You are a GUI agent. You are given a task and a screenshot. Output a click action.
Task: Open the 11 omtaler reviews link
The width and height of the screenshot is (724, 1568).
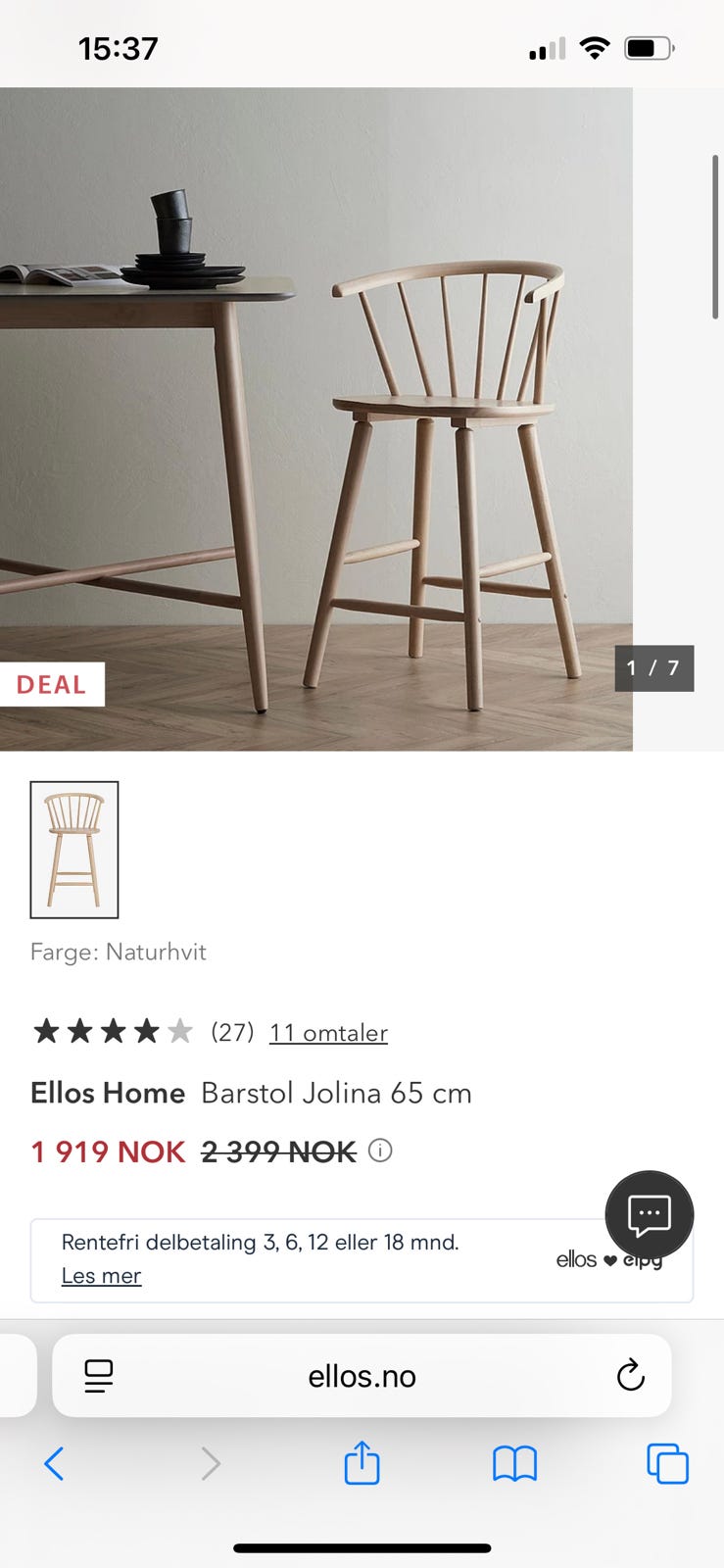point(328,1032)
